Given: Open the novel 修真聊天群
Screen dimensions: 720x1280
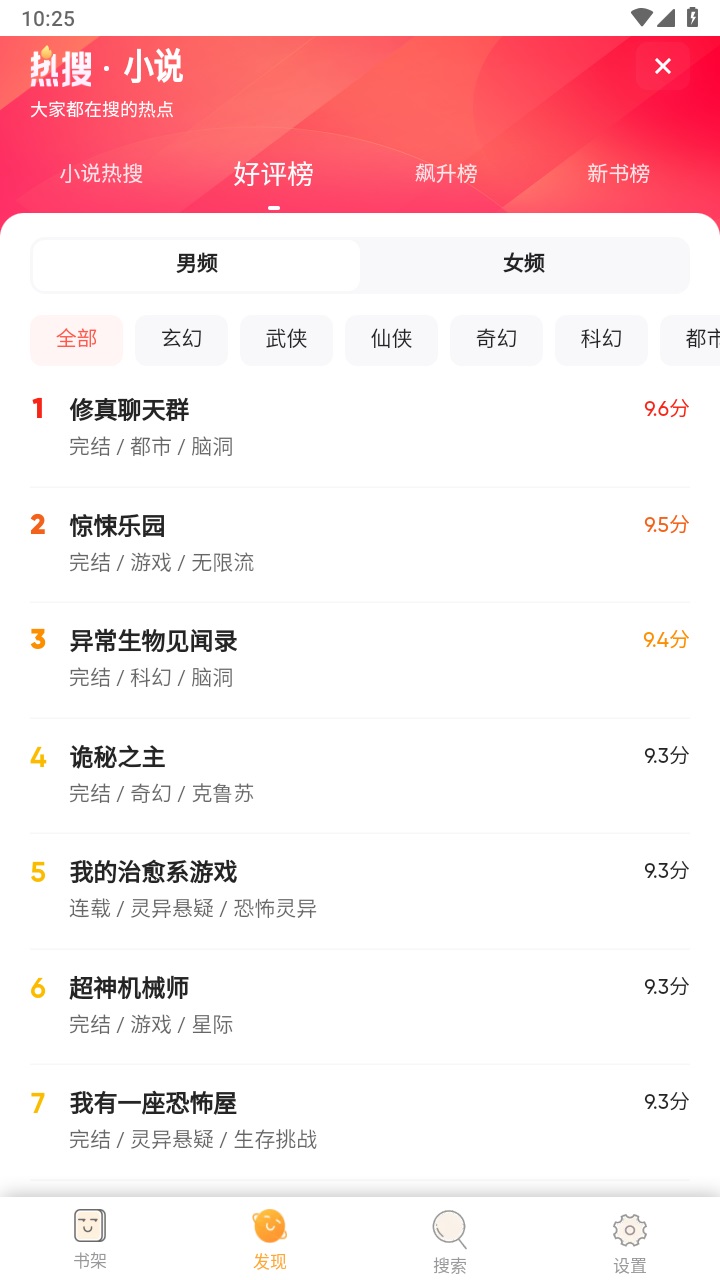Looking at the screenshot, I should [x=128, y=409].
